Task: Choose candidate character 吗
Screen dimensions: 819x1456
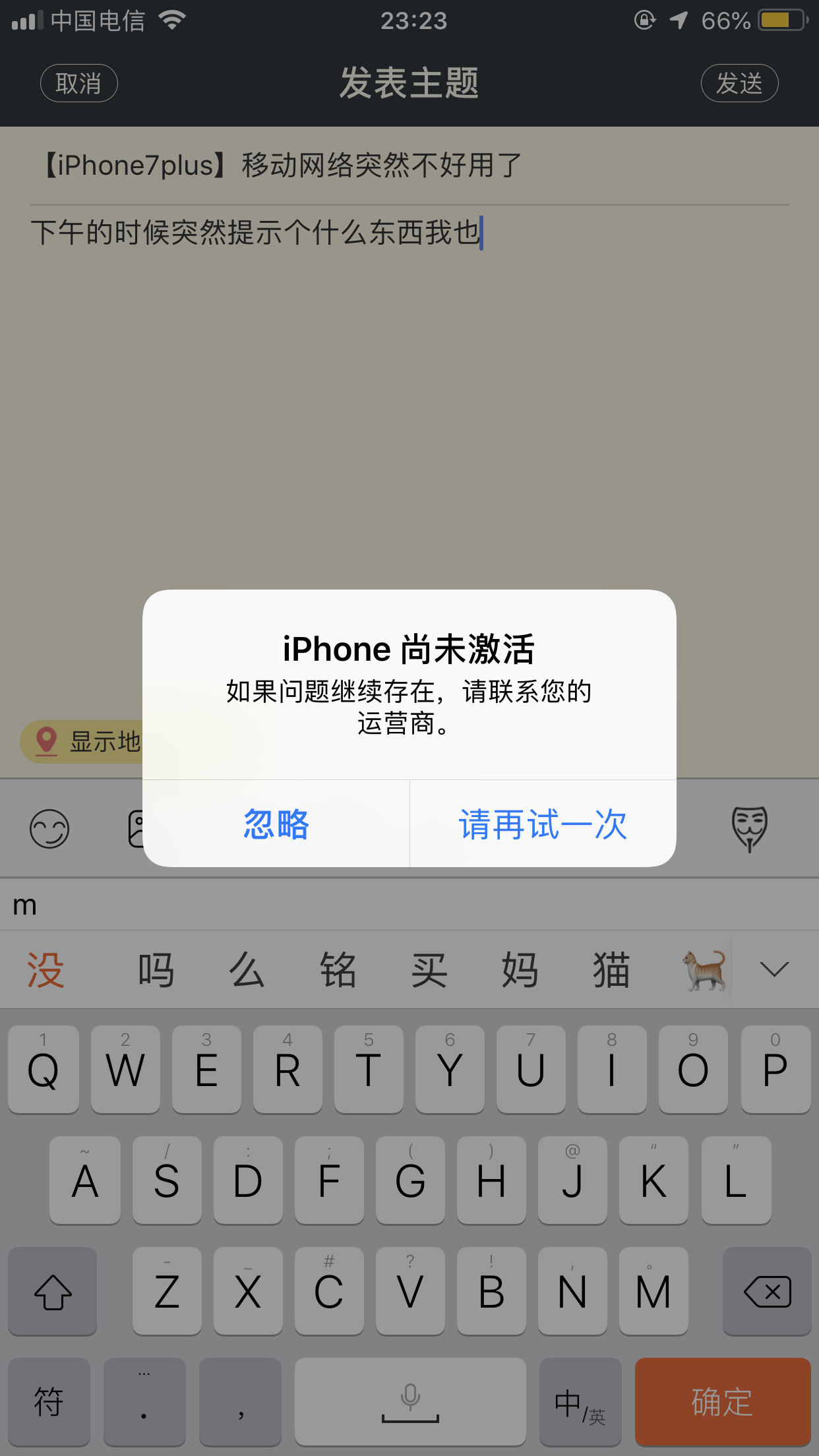Action: (156, 970)
